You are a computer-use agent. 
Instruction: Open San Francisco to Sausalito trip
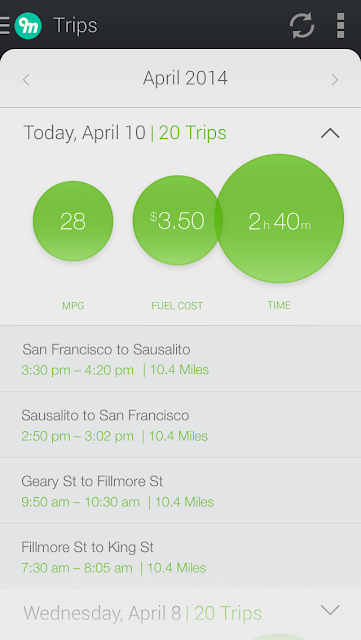pos(180,359)
